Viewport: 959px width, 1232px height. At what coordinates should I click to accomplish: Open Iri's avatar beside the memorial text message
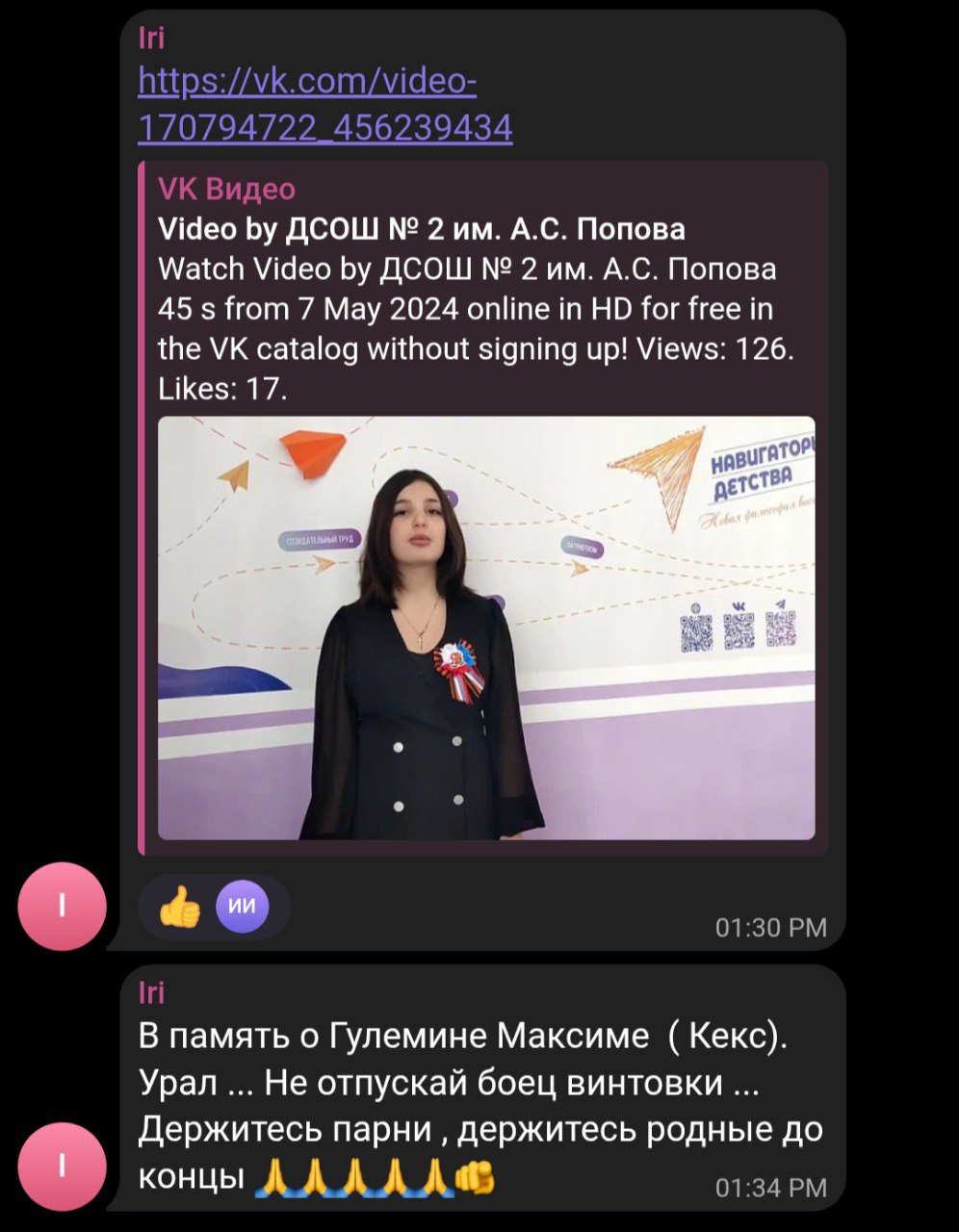62,1167
